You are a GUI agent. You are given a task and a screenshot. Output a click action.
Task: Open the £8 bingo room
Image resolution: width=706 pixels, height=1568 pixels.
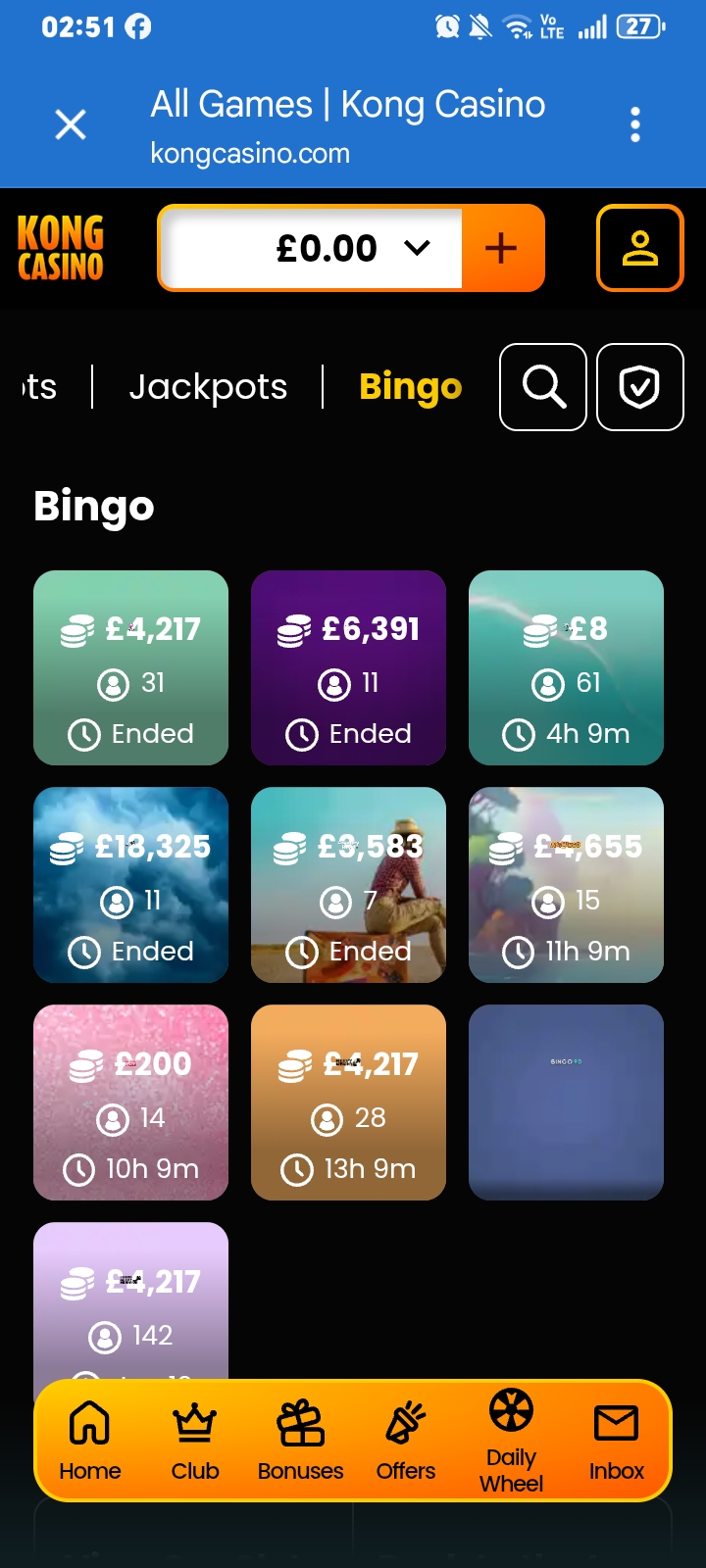[566, 667]
